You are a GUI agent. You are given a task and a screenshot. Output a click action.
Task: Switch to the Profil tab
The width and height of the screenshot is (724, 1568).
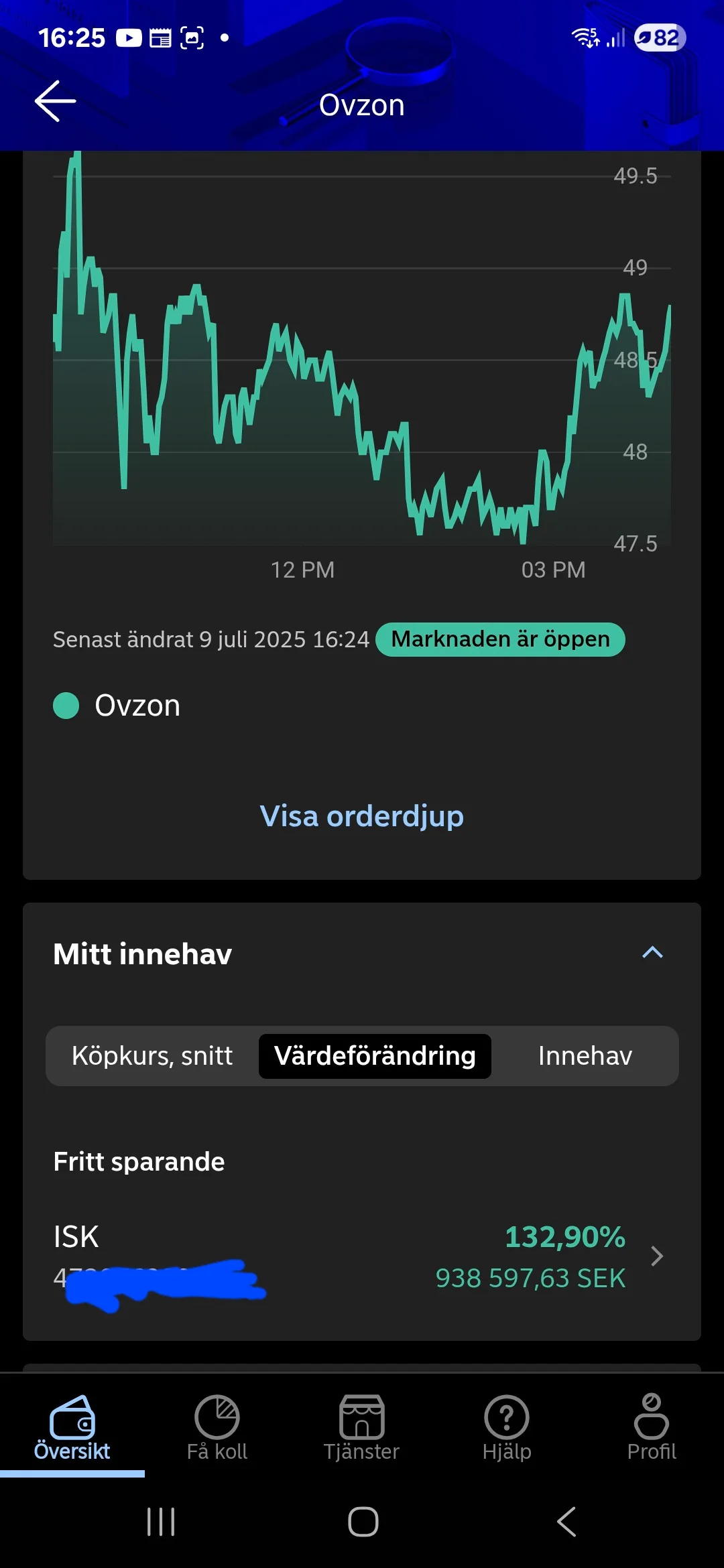[651, 1427]
